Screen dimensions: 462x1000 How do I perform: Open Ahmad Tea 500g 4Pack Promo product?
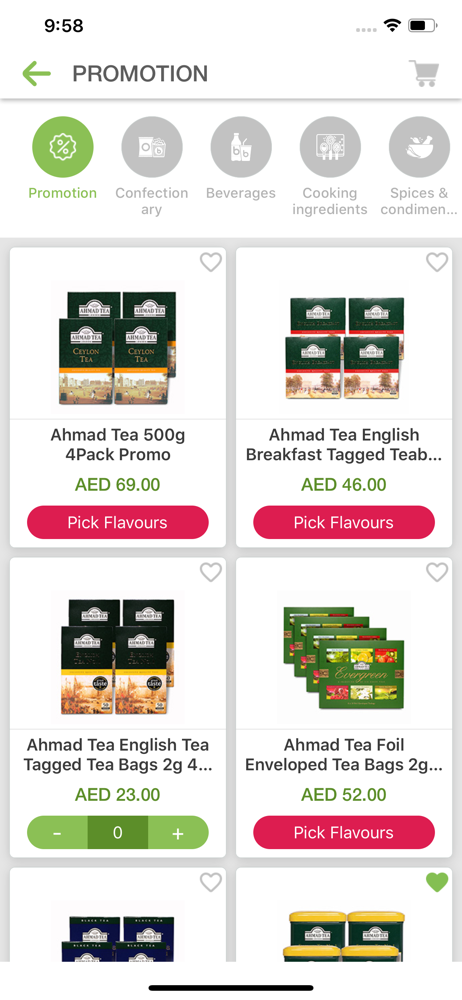click(x=117, y=343)
